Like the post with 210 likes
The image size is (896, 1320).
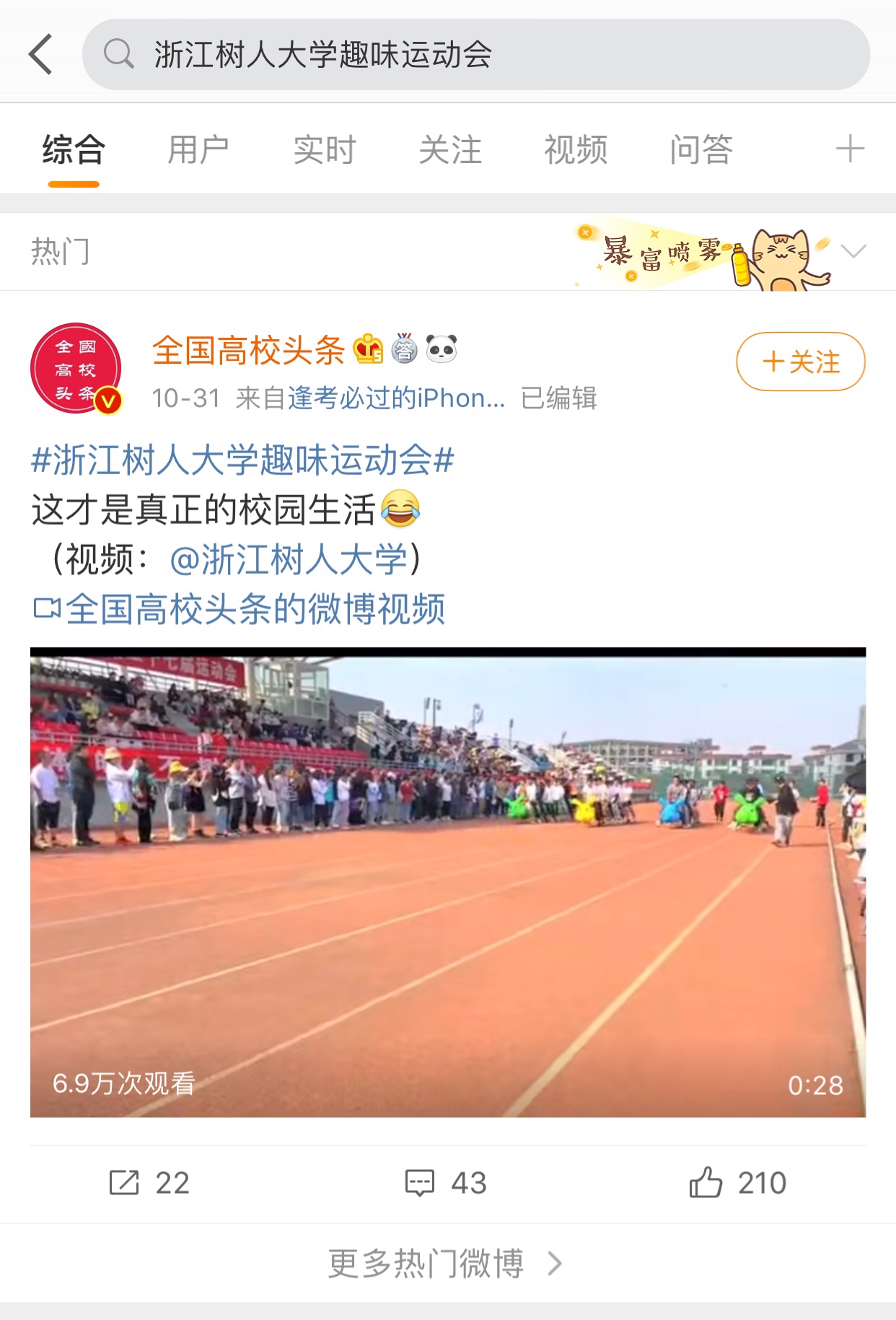[x=737, y=1183]
